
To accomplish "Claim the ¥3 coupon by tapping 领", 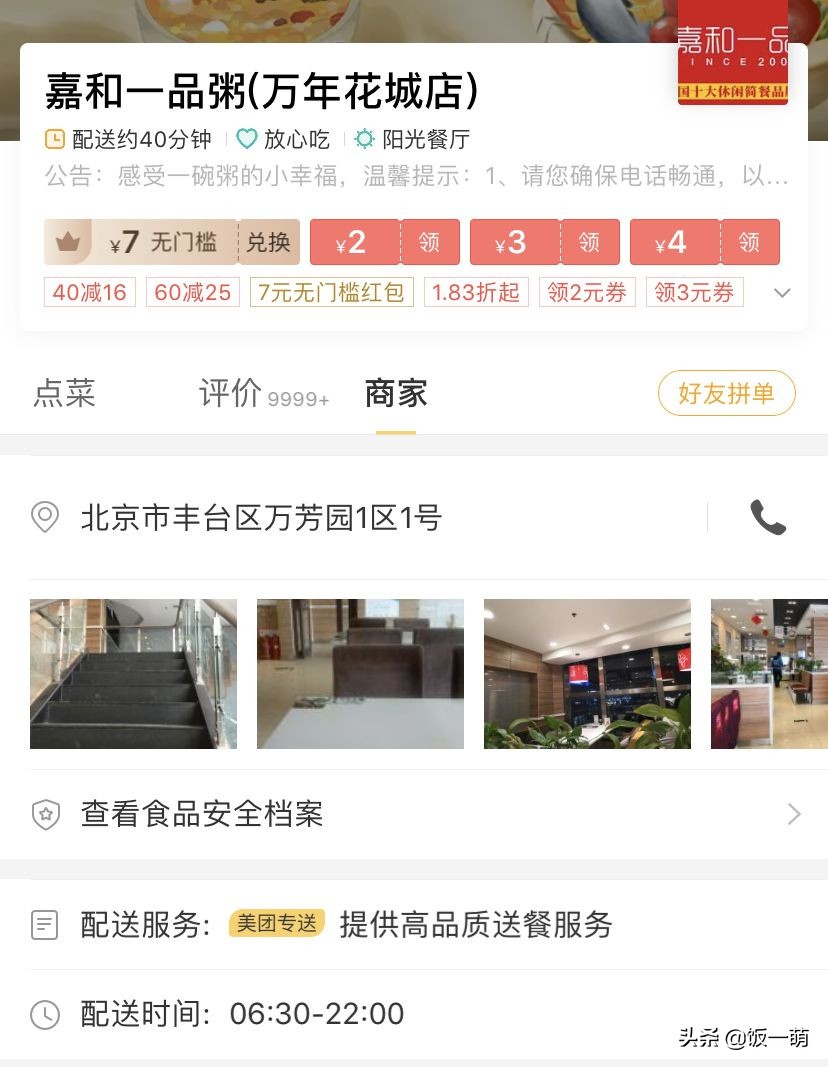I will (590, 241).
